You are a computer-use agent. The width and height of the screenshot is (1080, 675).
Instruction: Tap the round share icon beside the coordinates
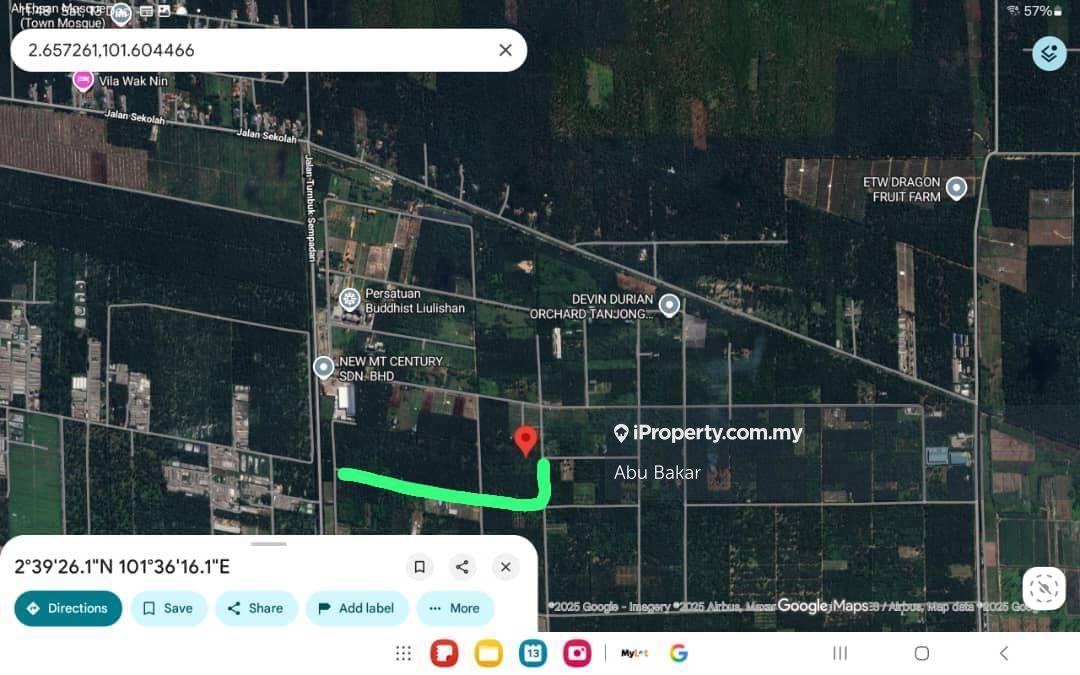click(x=462, y=567)
